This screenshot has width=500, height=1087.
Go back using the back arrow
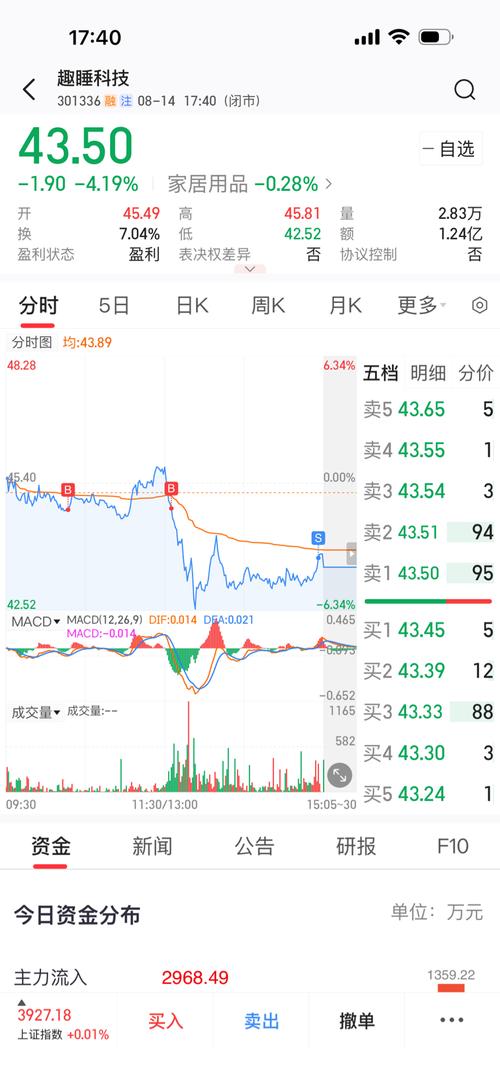(29, 89)
